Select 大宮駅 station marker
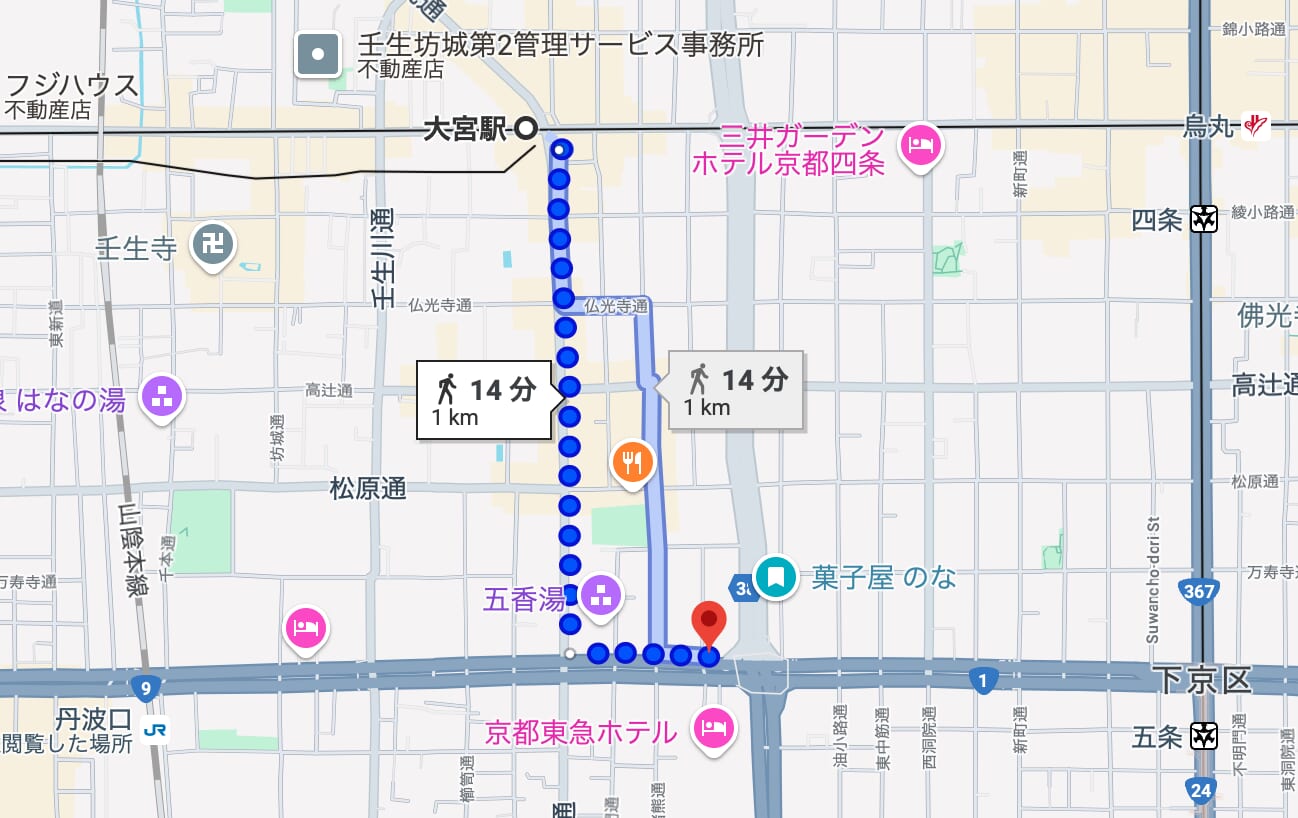The image size is (1298, 818). (x=525, y=128)
